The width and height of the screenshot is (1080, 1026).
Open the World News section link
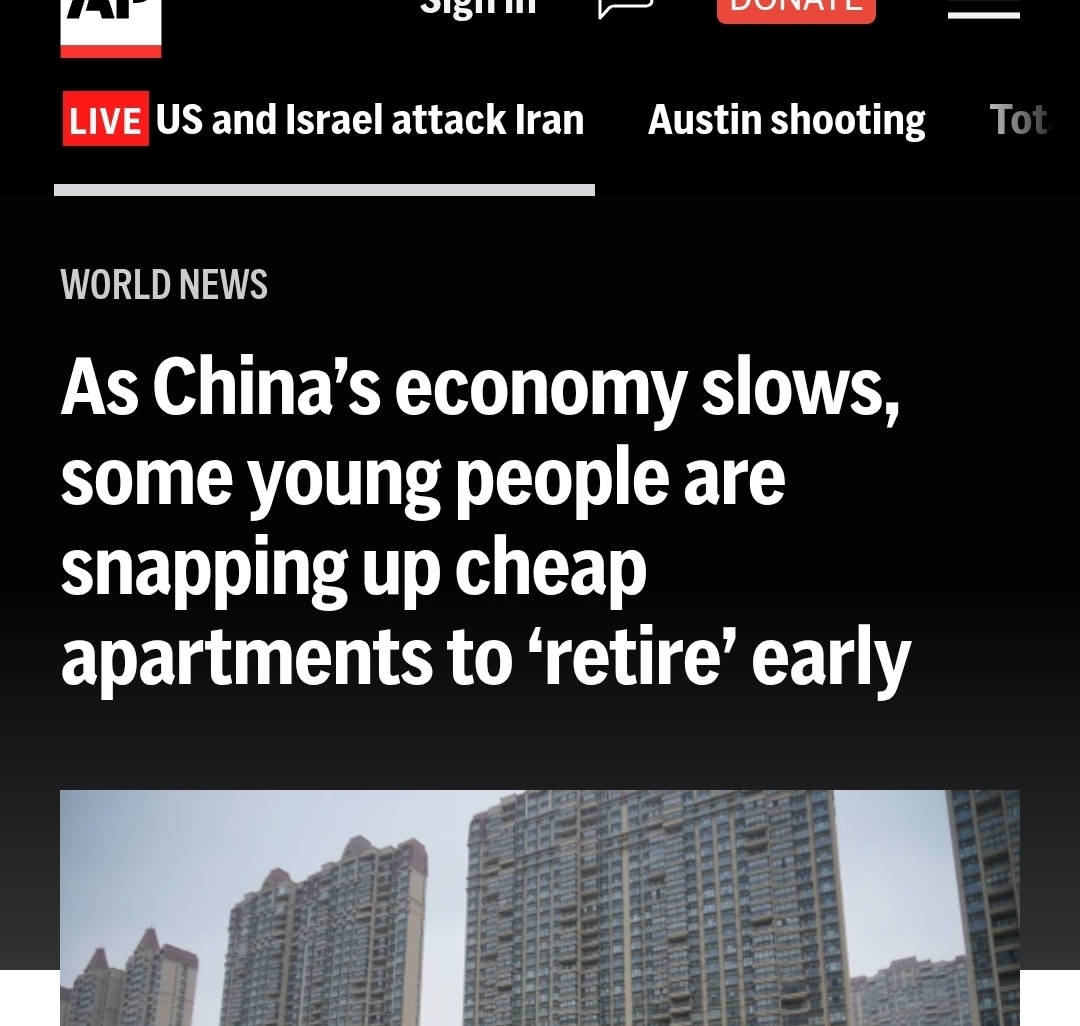tap(164, 285)
